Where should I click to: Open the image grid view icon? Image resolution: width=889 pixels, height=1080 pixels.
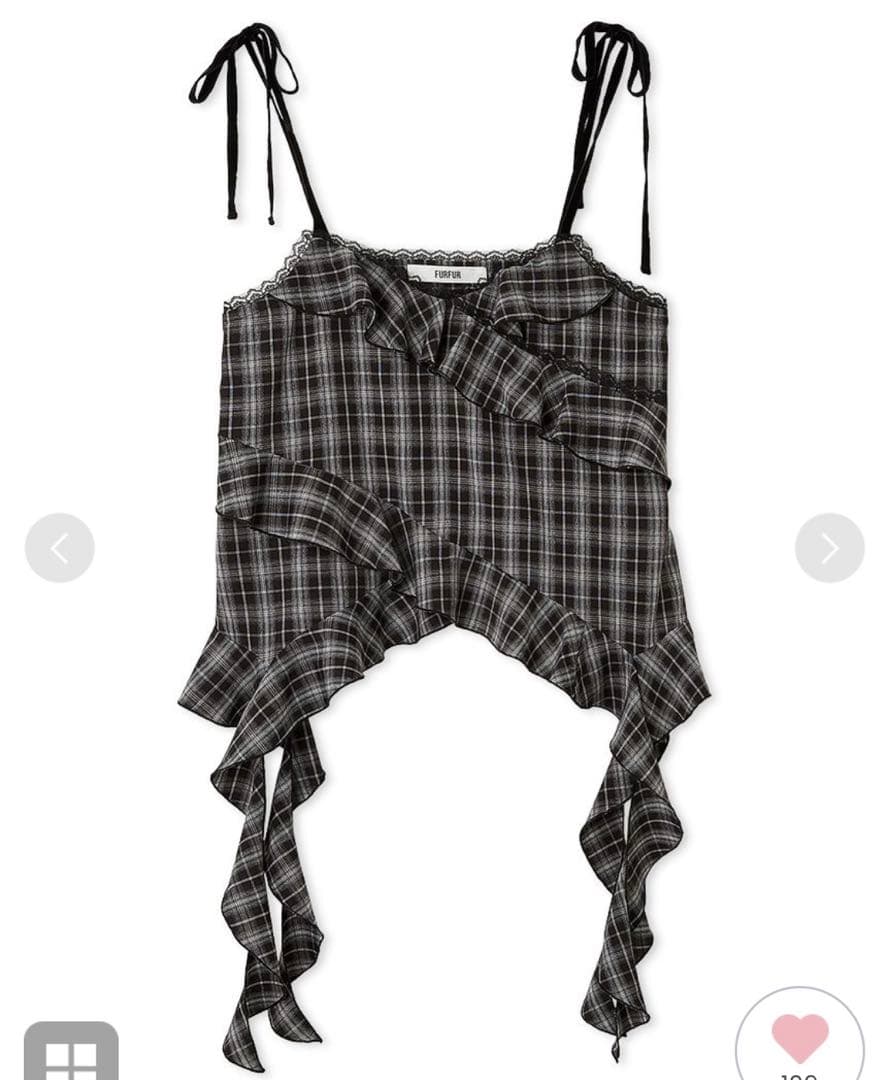[71, 1055]
